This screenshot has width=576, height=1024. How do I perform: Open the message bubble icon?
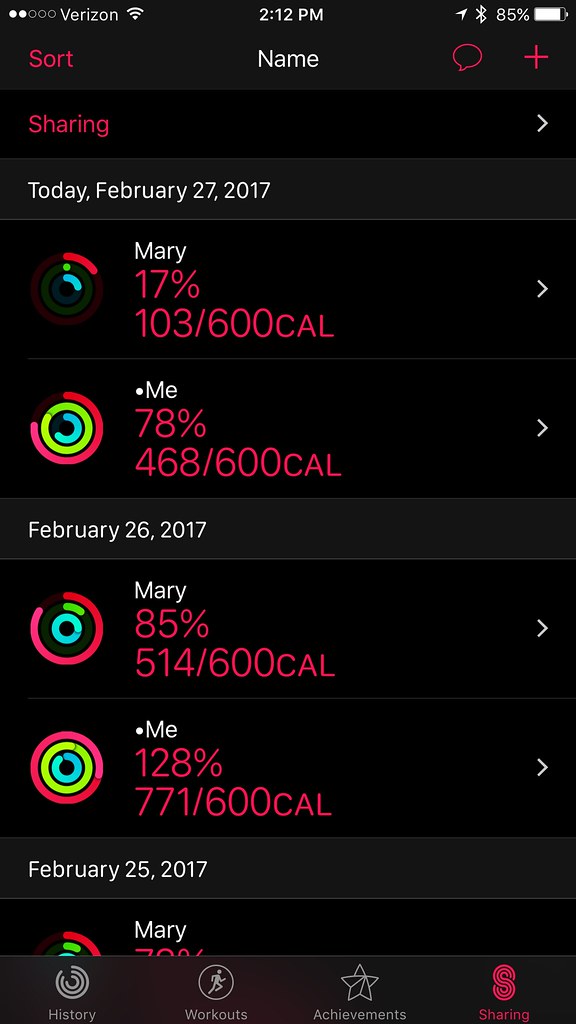[x=467, y=58]
